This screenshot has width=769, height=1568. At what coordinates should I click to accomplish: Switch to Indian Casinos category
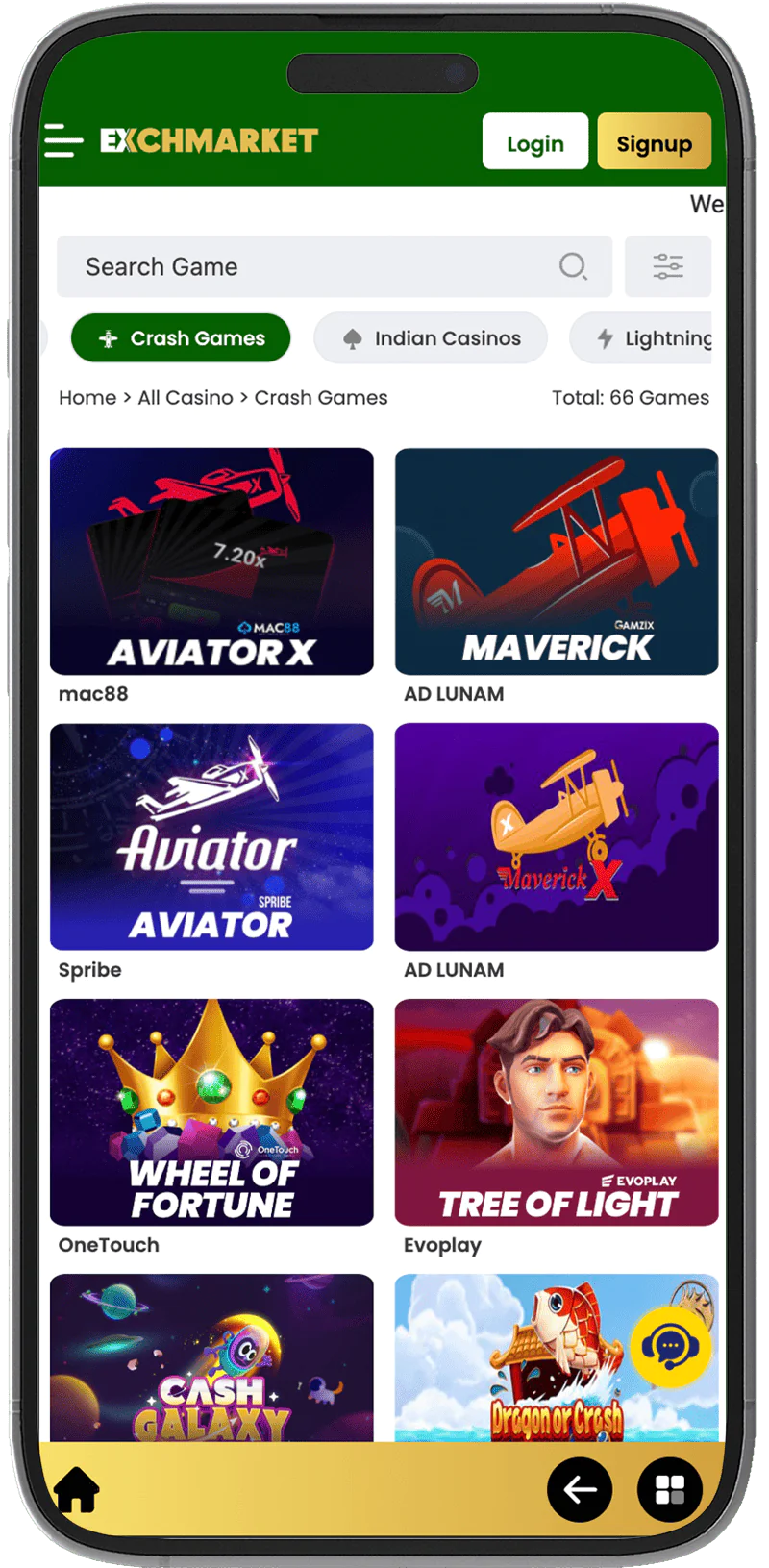tap(431, 338)
